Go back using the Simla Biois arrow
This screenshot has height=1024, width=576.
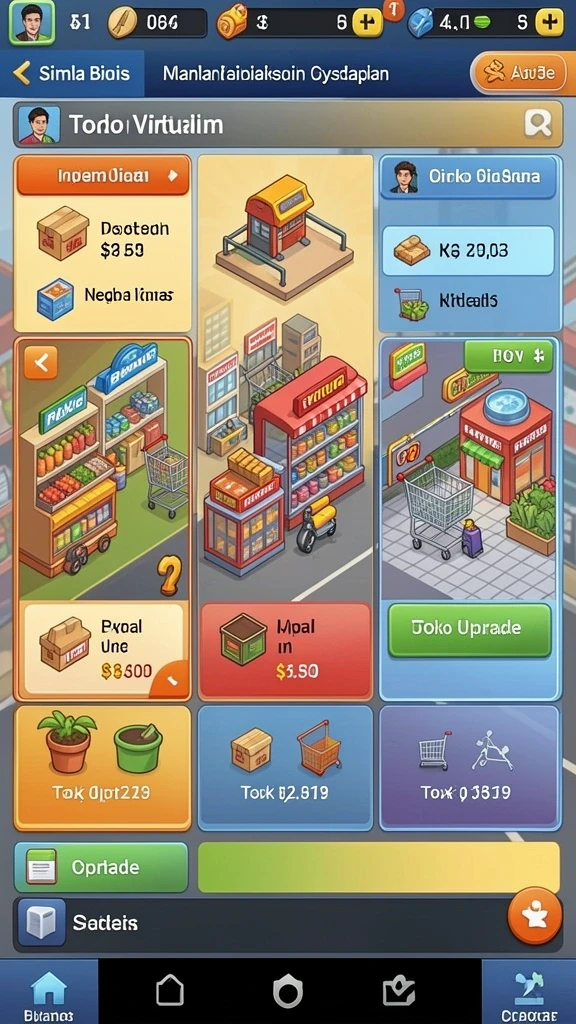22,73
